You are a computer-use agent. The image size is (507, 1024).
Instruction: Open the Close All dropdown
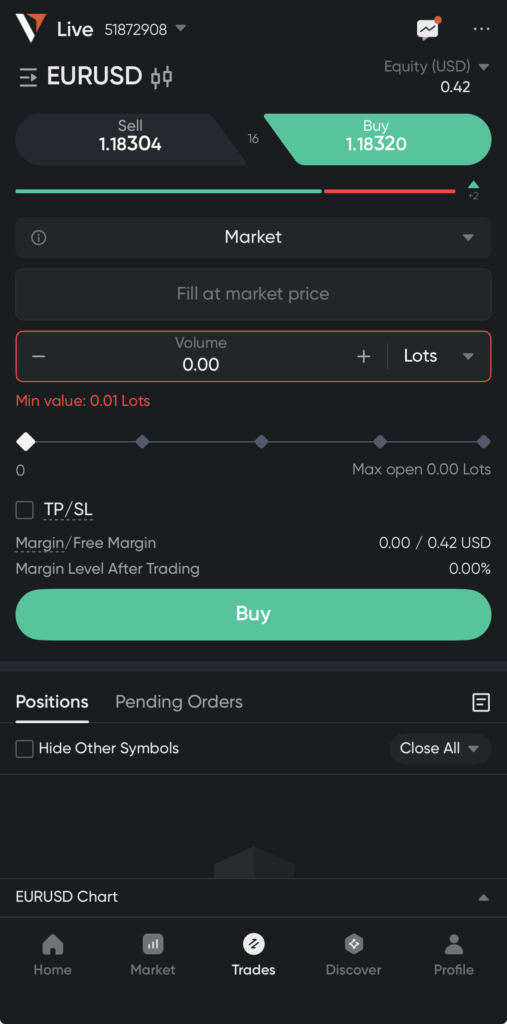440,748
